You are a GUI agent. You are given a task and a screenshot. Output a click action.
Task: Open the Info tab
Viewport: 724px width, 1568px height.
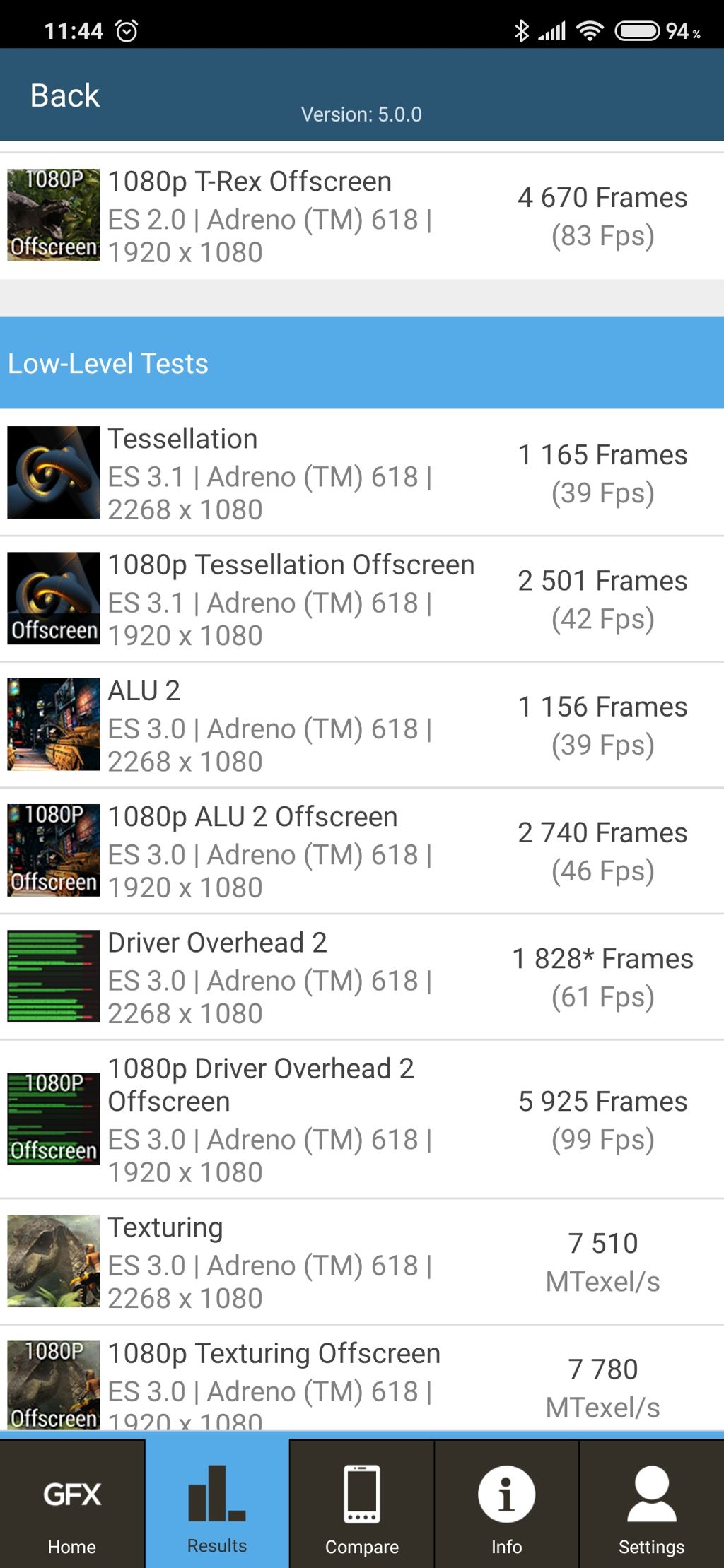(506, 1504)
